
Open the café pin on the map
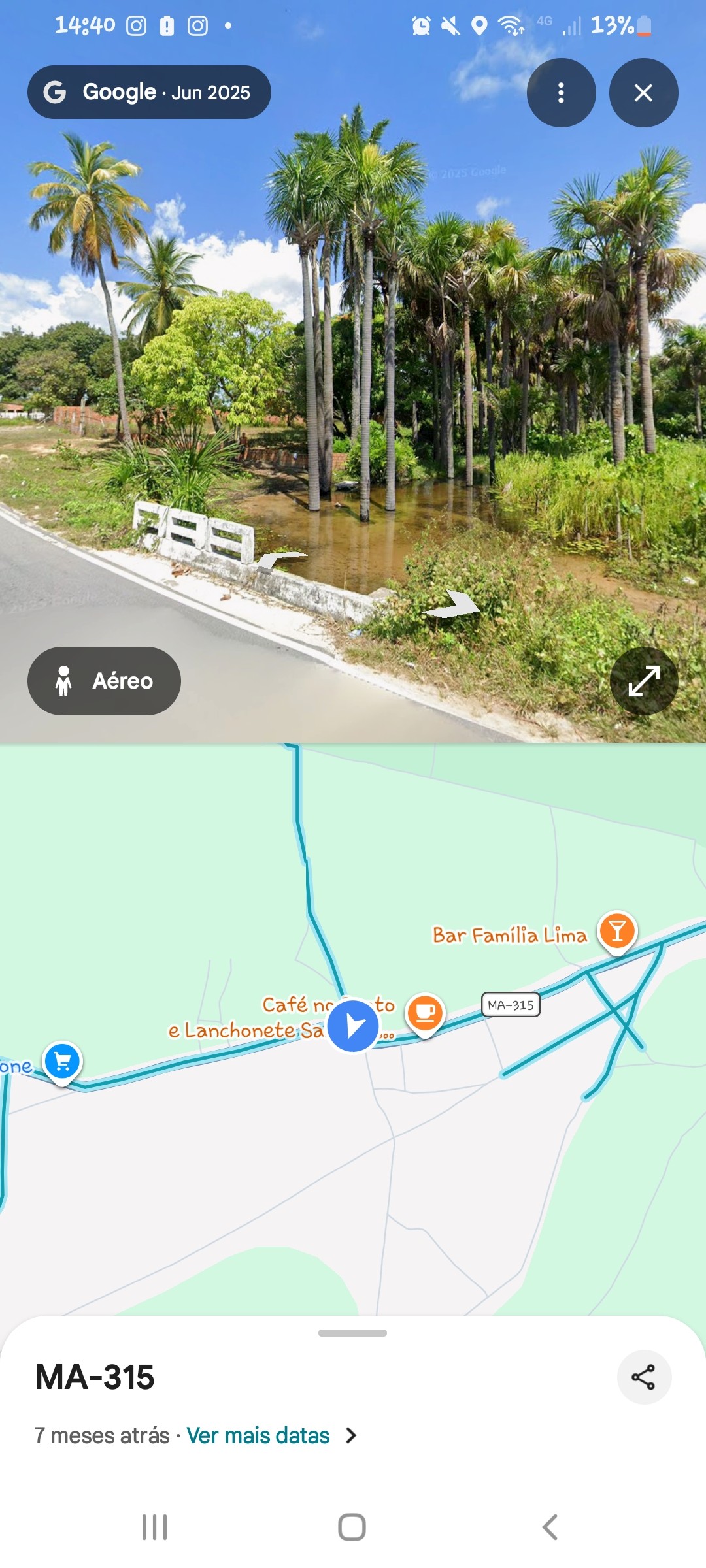[x=425, y=1013]
